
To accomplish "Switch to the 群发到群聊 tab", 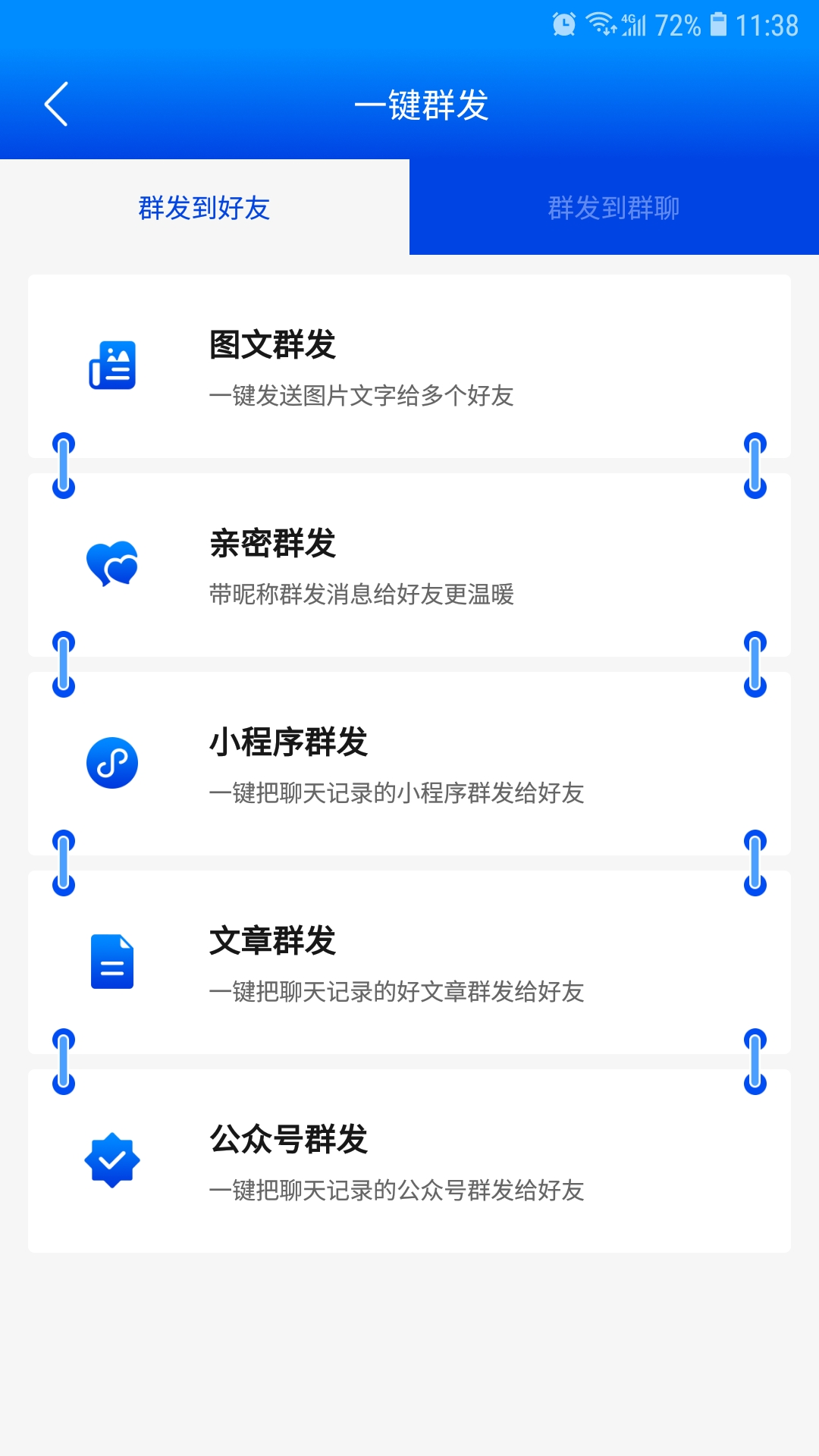I will [614, 207].
